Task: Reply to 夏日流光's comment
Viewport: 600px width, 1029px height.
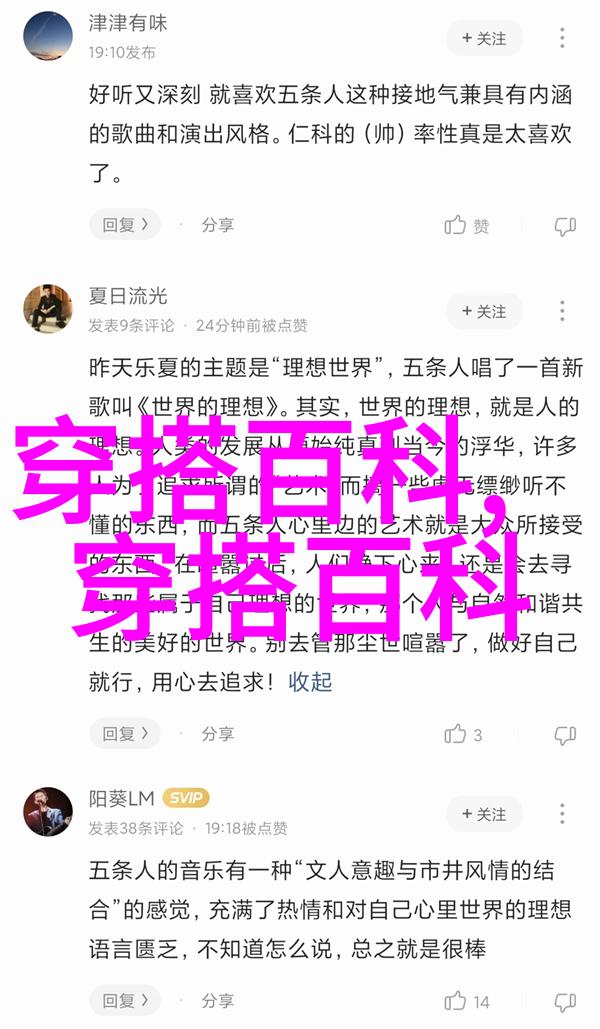Action: point(125,734)
